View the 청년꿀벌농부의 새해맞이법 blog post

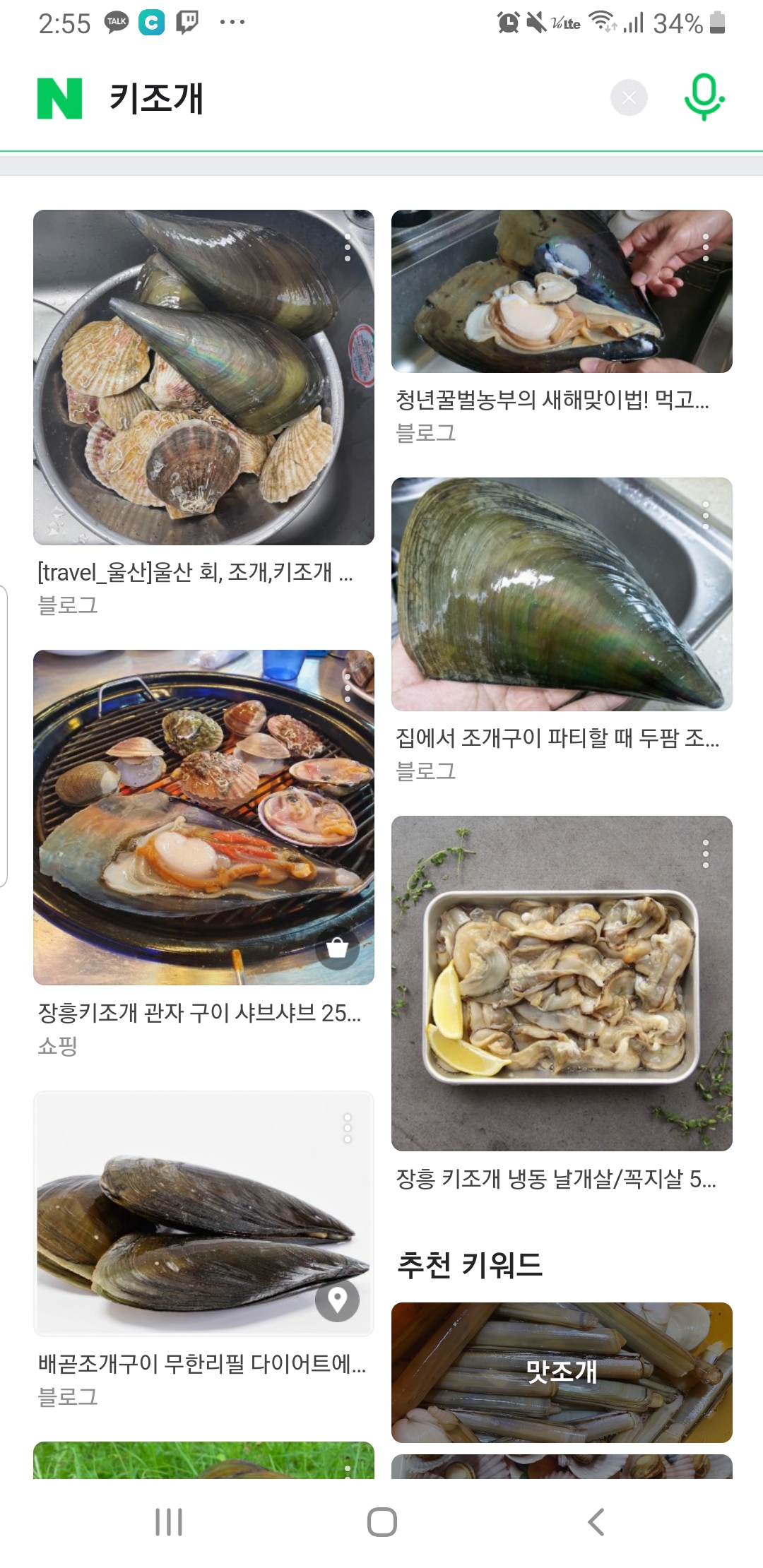click(552, 400)
